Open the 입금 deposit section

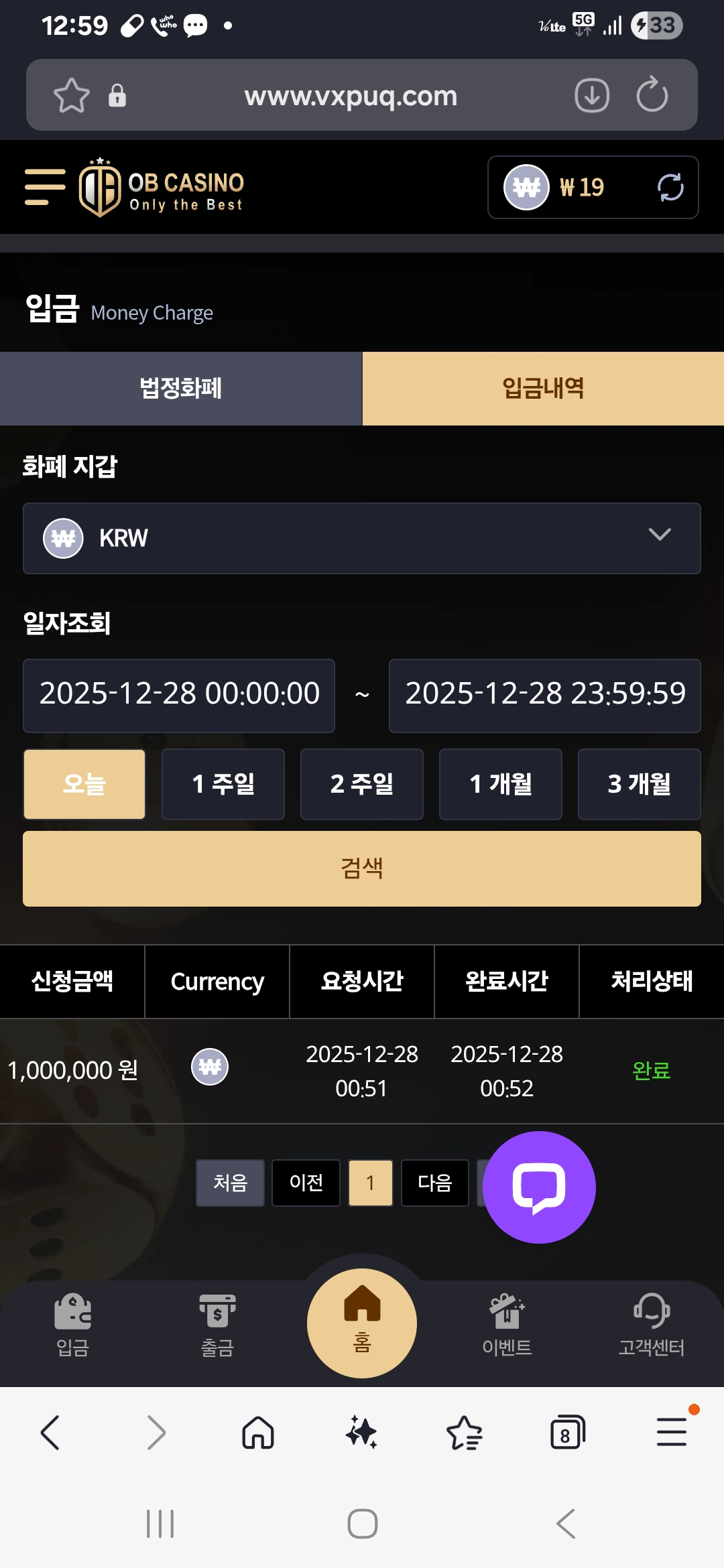tap(72, 1323)
